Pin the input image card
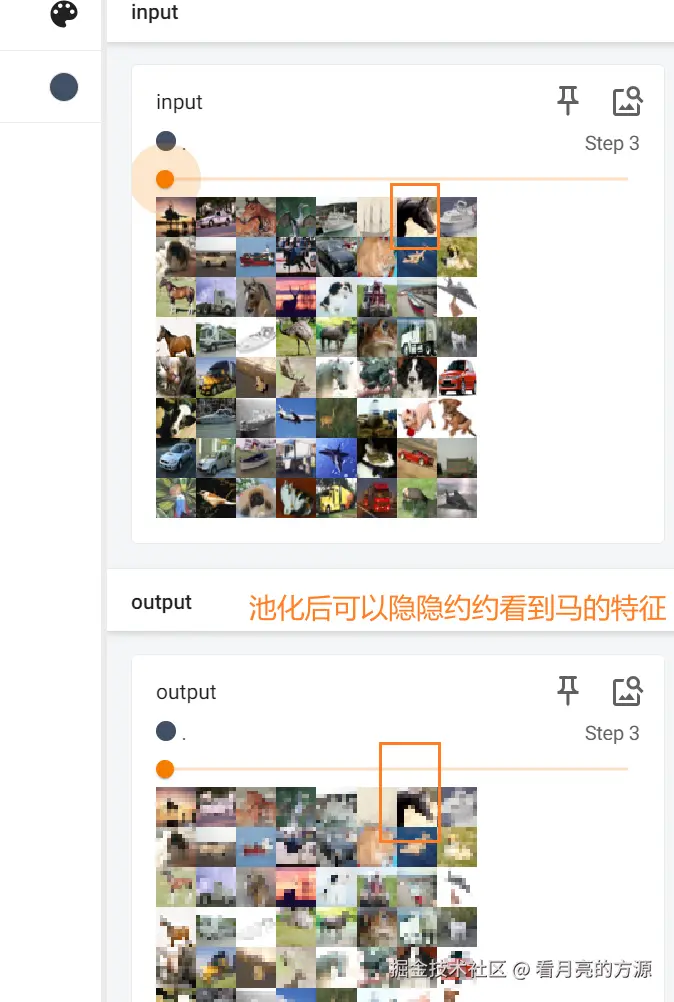Screen dimensions: 674x1002 [568, 100]
